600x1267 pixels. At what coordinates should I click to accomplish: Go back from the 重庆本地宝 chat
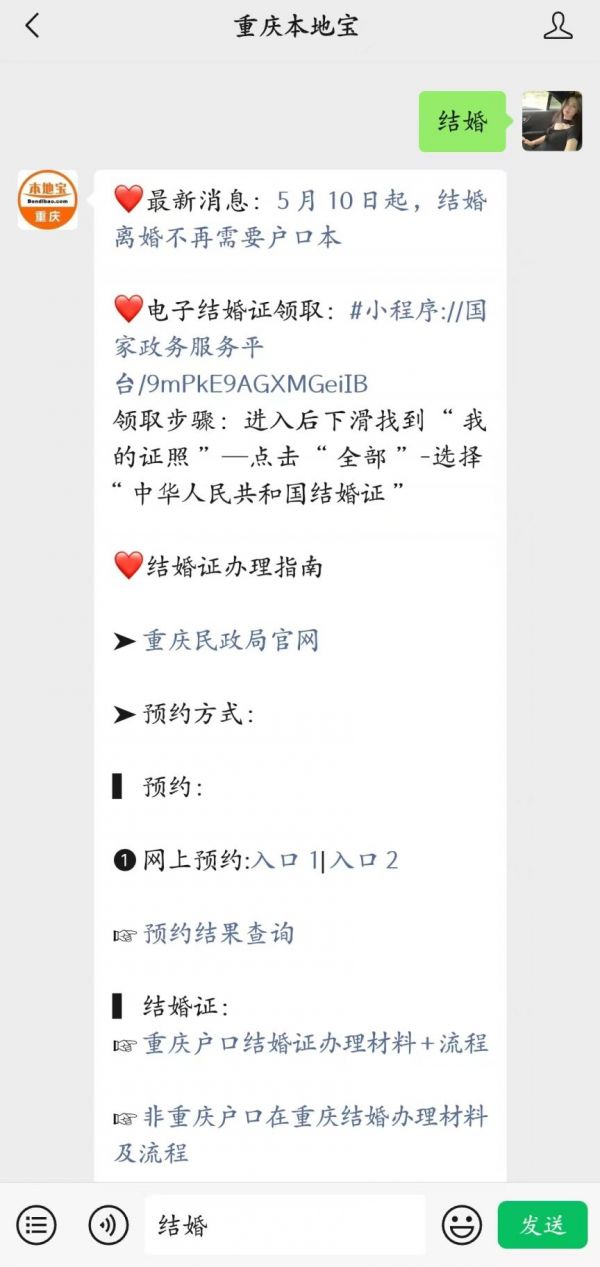[32, 26]
